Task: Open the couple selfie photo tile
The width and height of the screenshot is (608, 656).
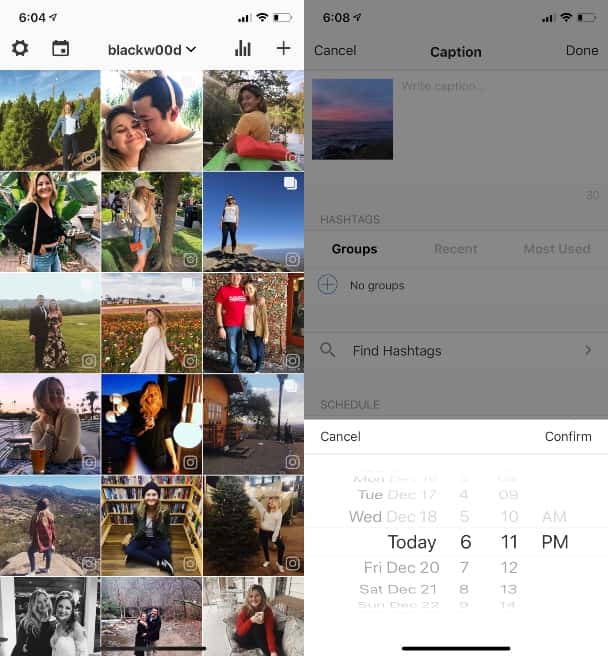Action: (x=151, y=120)
